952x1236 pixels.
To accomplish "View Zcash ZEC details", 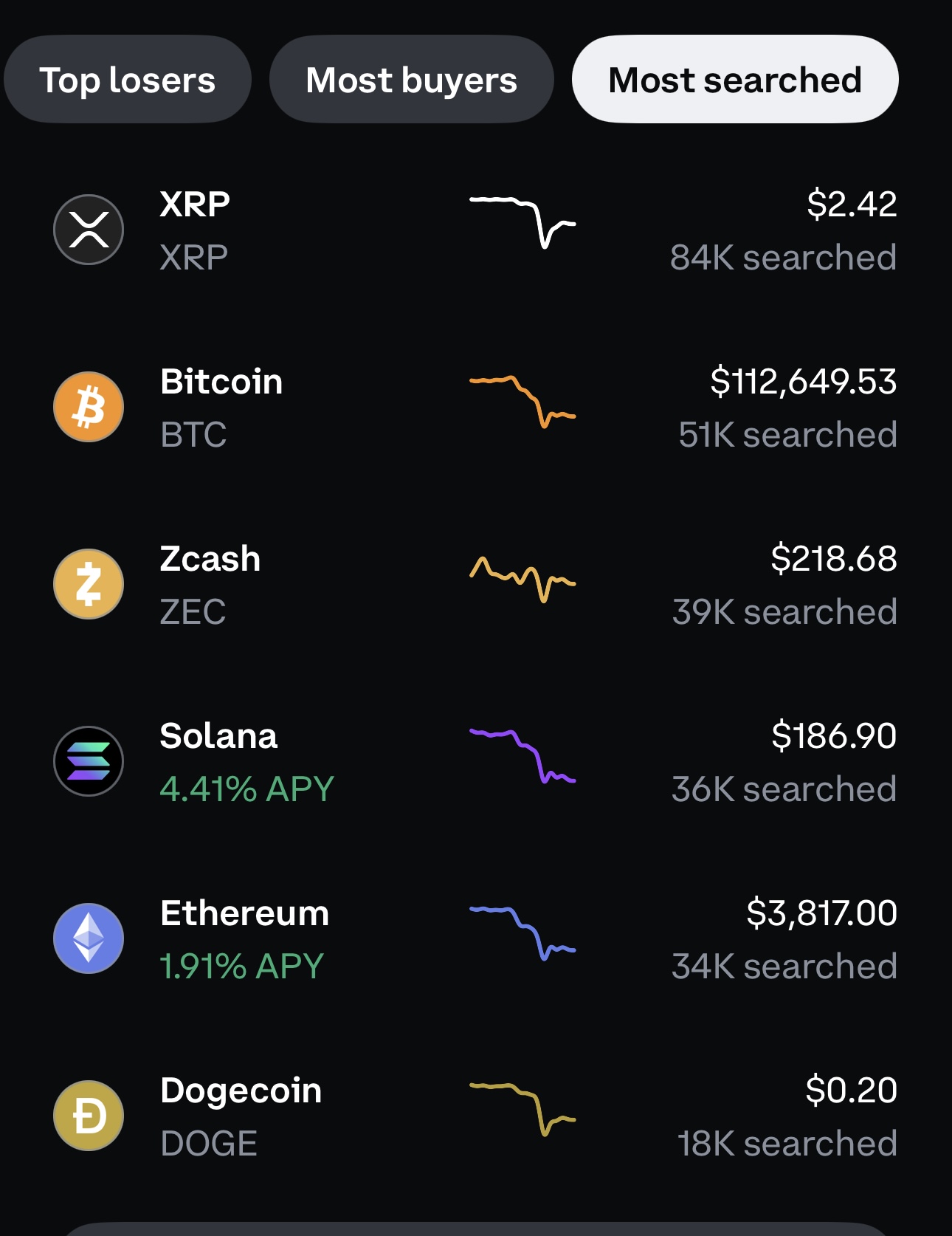I will point(475,585).
